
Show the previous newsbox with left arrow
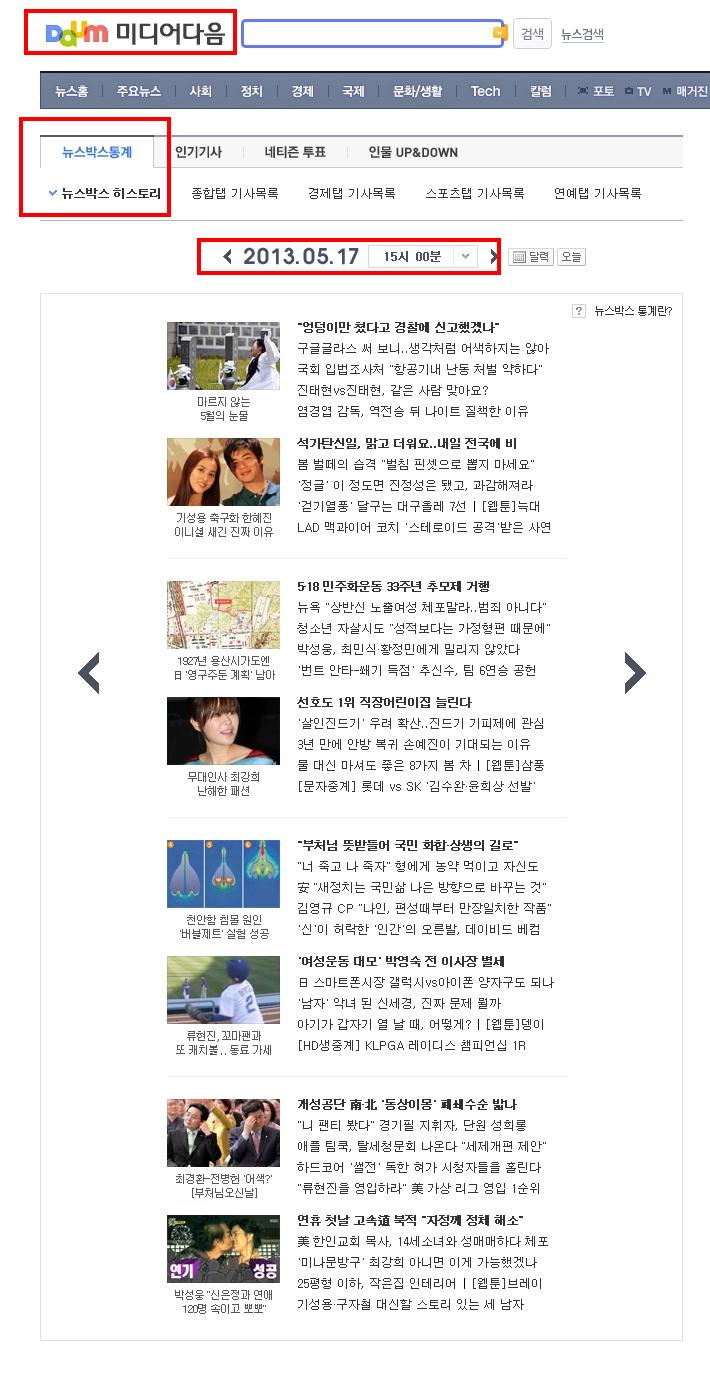tap(89, 673)
